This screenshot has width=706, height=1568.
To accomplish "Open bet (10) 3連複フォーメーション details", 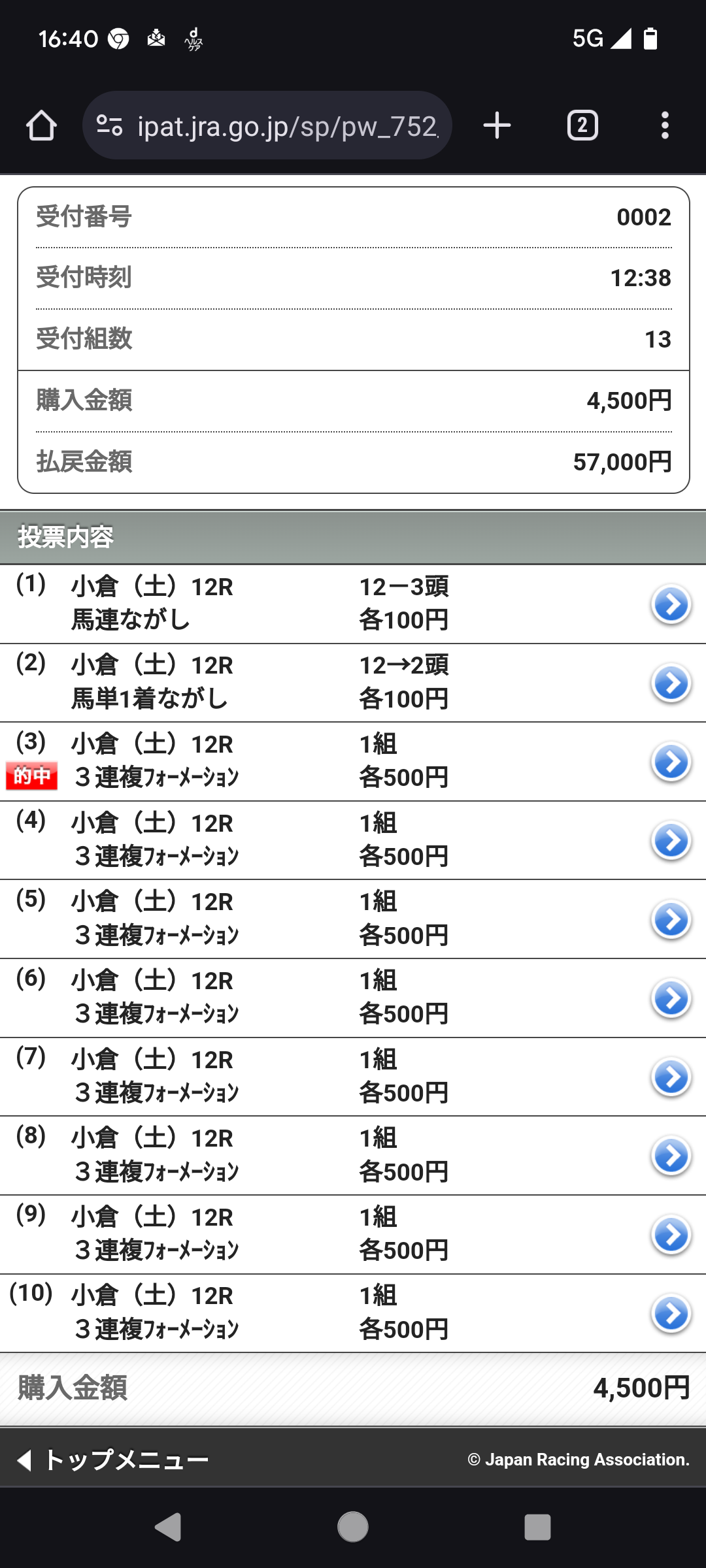I will tap(671, 1313).
